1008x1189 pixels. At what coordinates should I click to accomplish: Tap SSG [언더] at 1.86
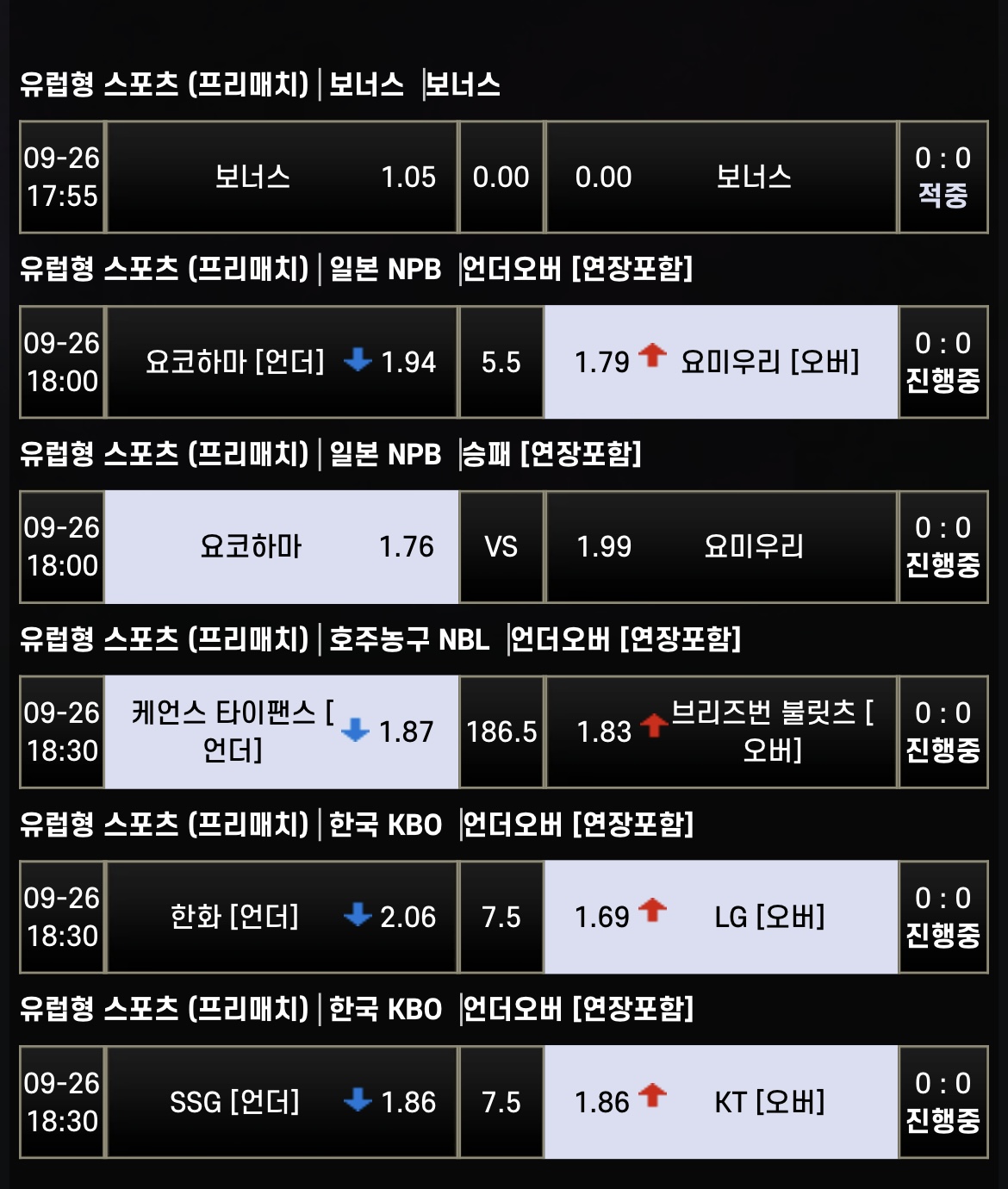(x=281, y=1102)
